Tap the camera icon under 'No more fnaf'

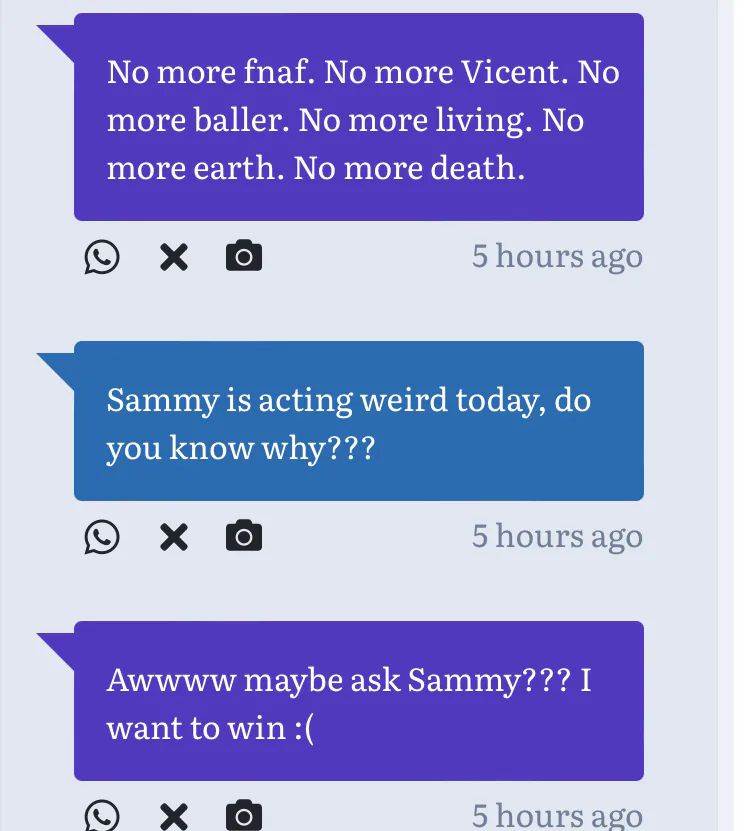(x=244, y=255)
